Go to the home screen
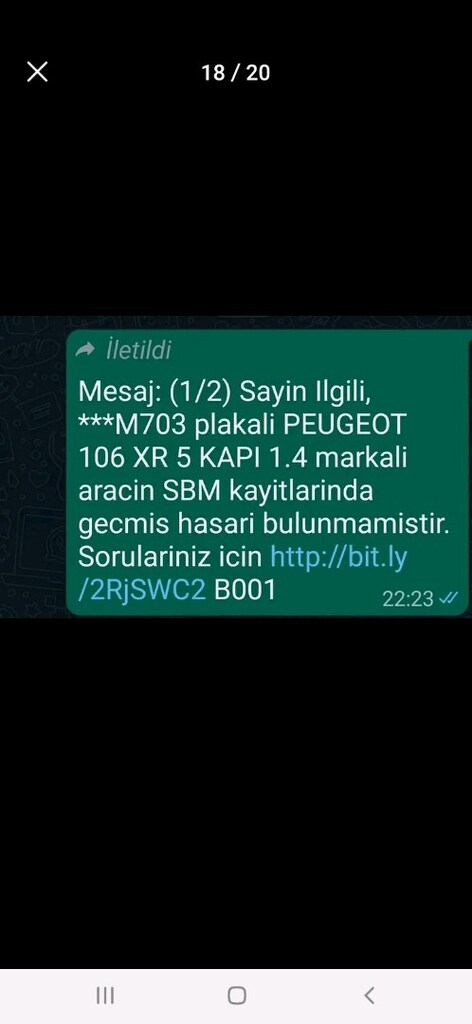The height and width of the screenshot is (1024, 472). pyautogui.click(x=236, y=995)
